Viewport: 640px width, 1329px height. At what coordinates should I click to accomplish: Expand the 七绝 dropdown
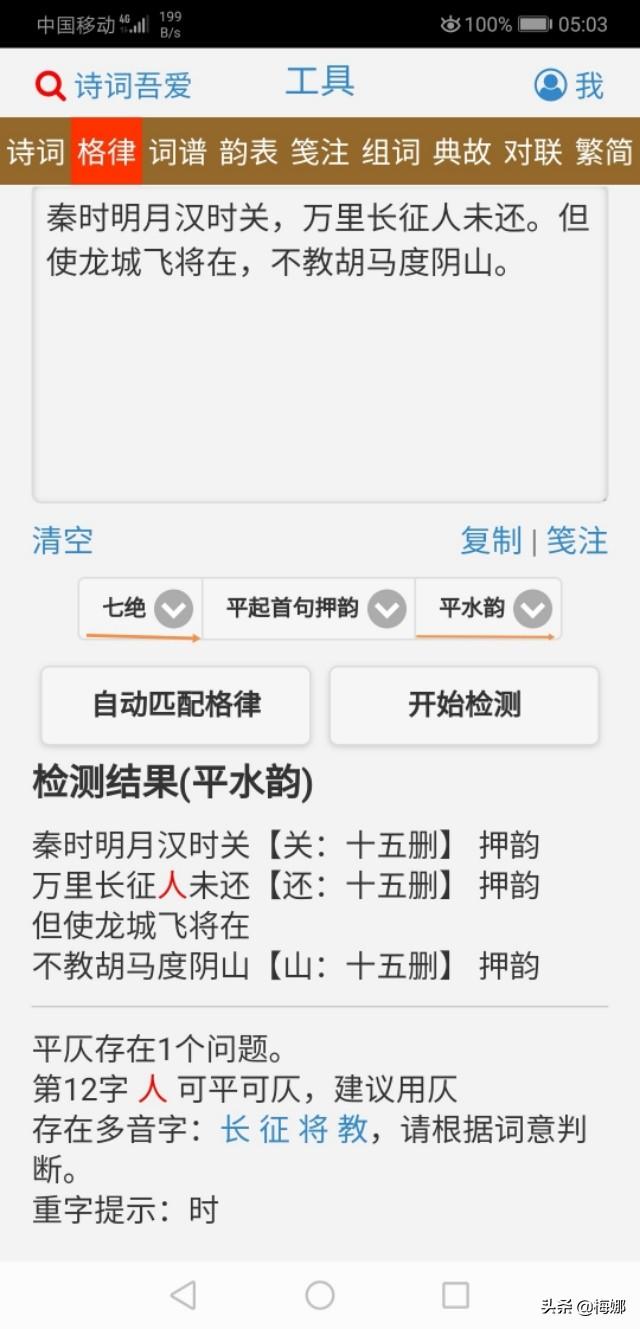(141, 608)
